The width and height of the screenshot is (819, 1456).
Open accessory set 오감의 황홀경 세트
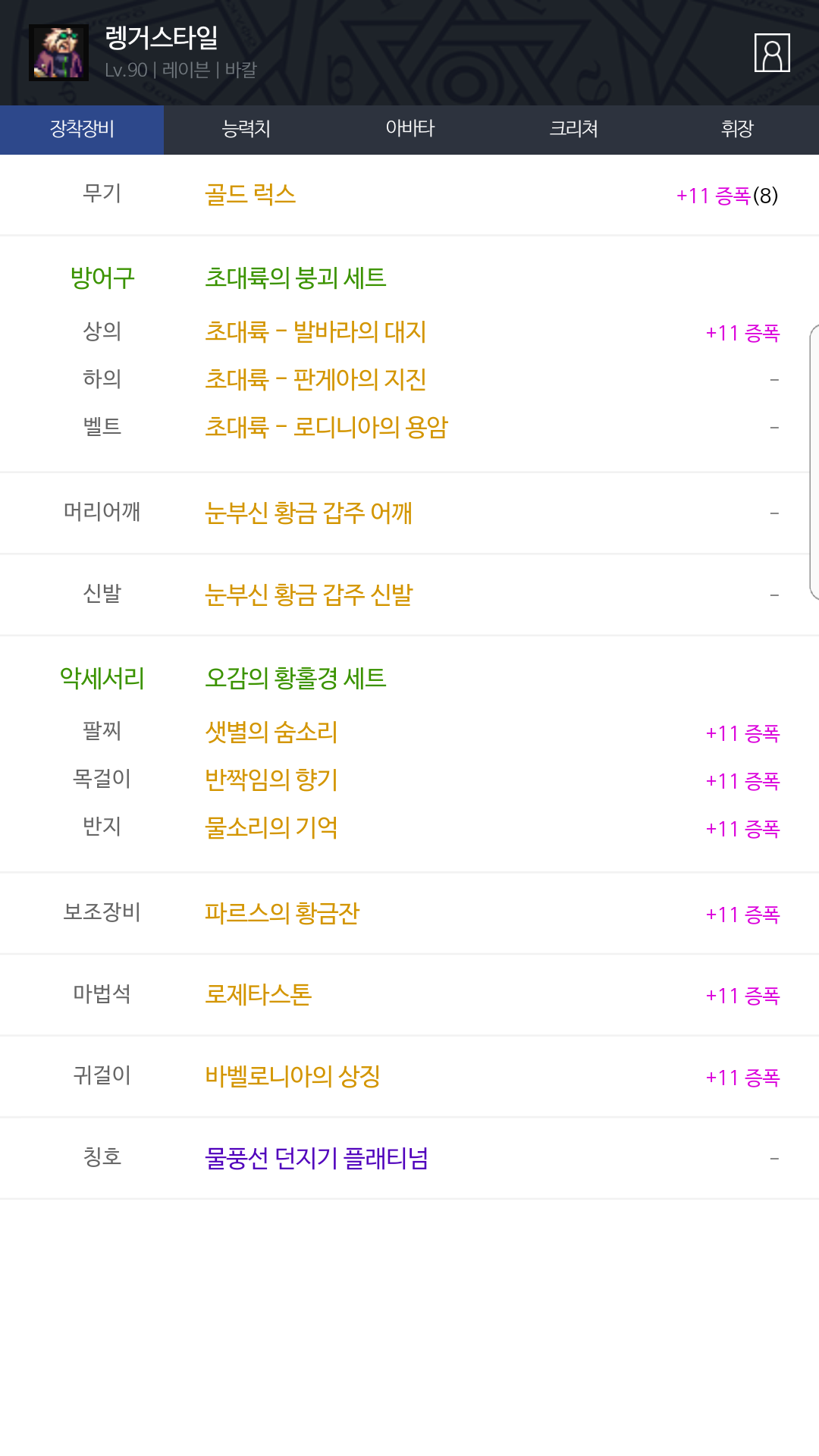296,677
